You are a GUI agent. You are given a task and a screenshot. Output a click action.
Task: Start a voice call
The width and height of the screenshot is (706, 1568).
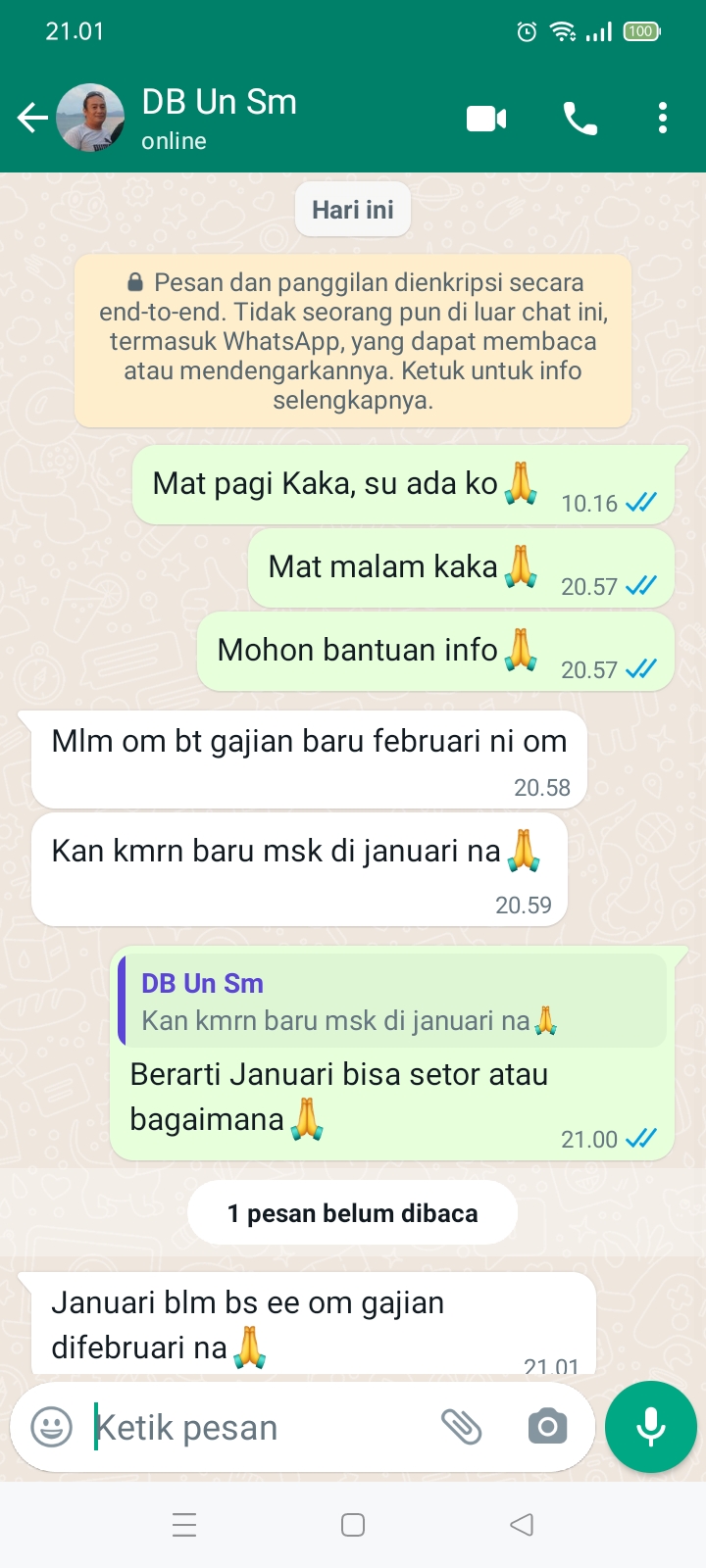tap(579, 117)
